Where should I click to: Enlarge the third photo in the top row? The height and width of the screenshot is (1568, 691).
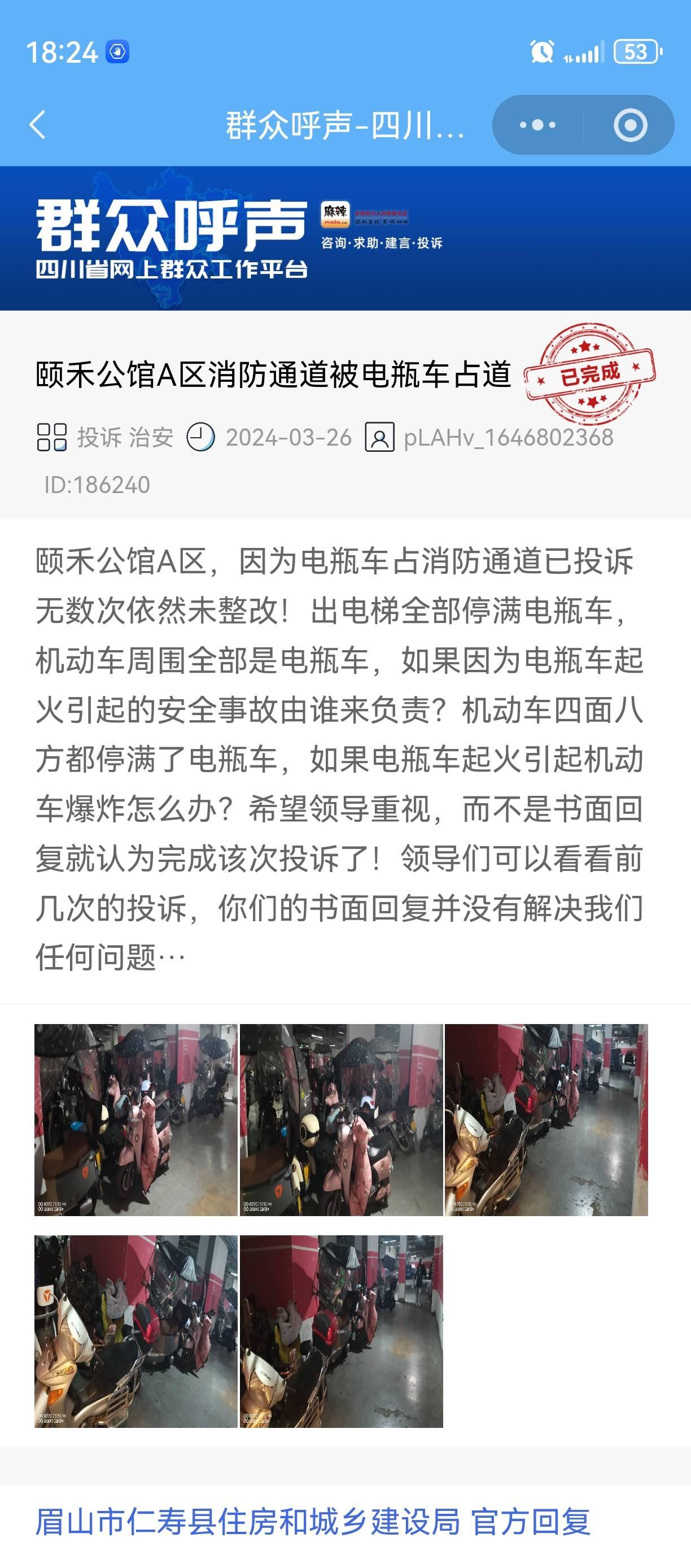tap(546, 1120)
